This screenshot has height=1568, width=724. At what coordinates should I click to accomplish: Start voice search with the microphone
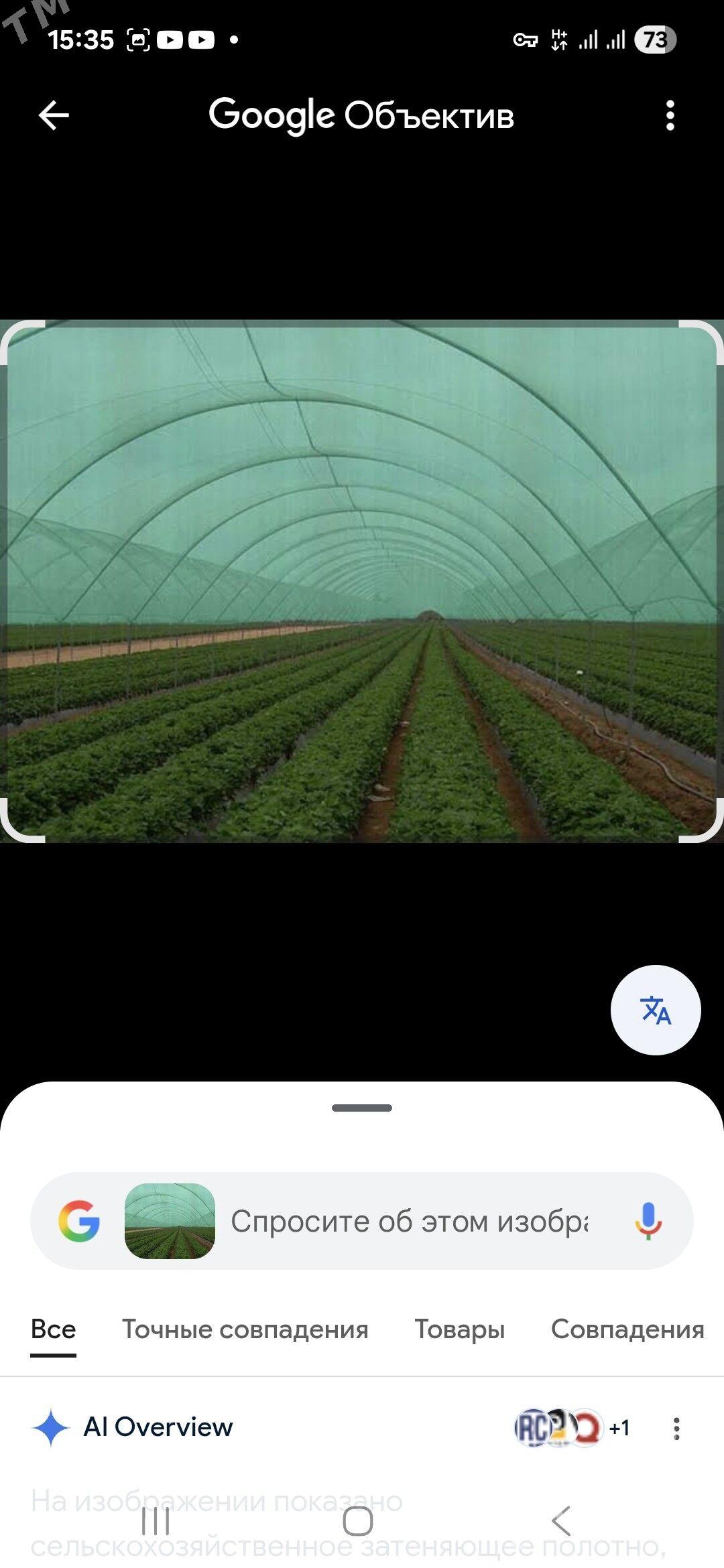648,1221
